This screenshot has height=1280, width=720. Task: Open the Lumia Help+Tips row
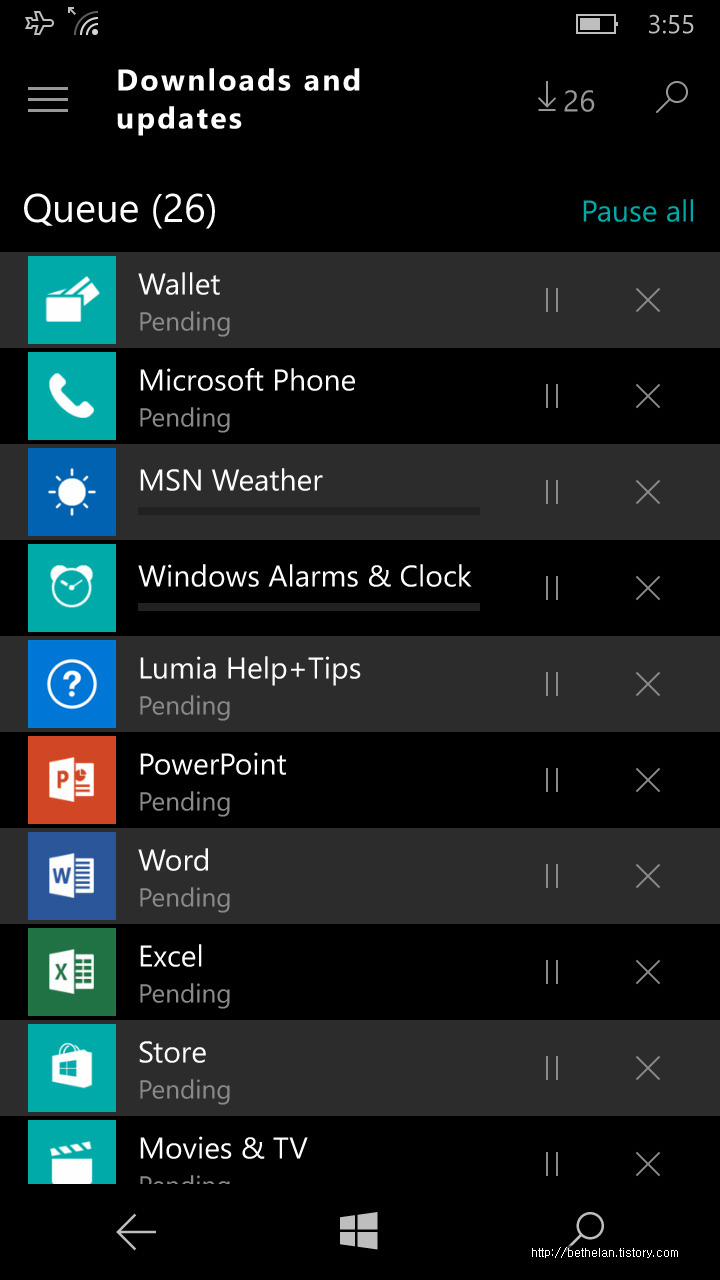[x=360, y=684]
